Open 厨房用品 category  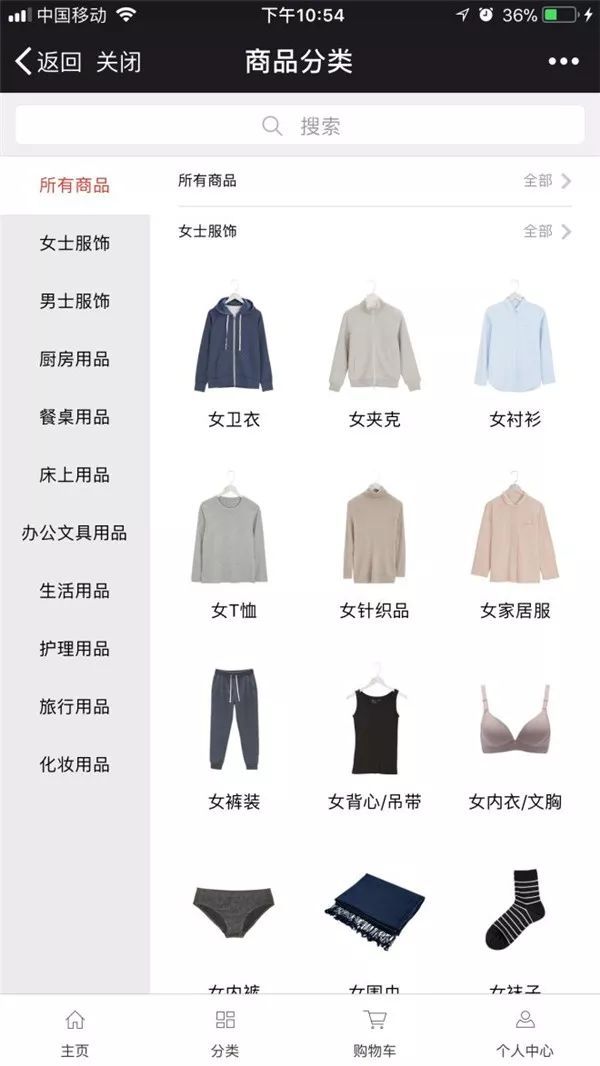(x=75, y=359)
